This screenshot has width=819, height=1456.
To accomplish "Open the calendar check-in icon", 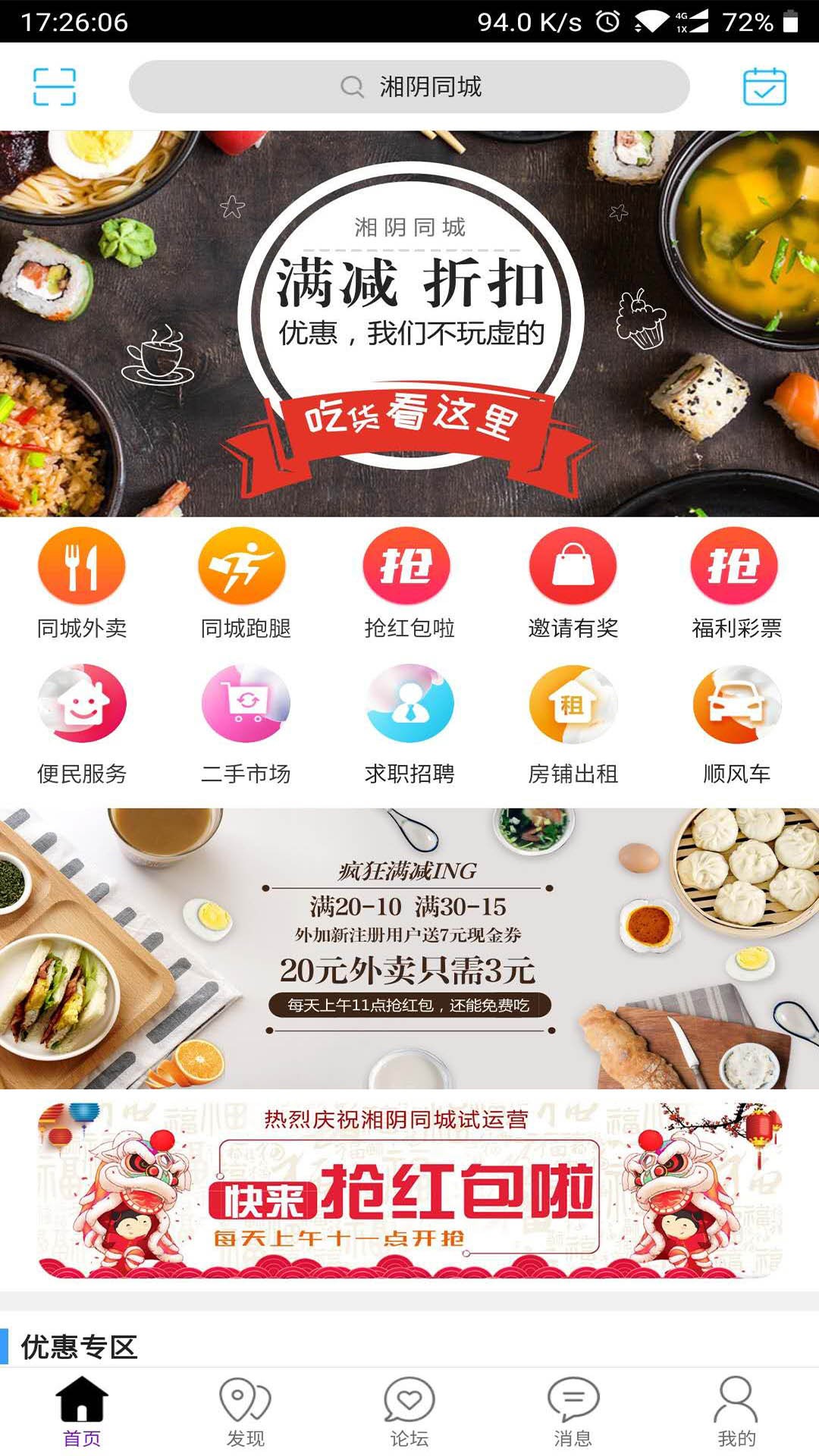I will [x=764, y=87].
